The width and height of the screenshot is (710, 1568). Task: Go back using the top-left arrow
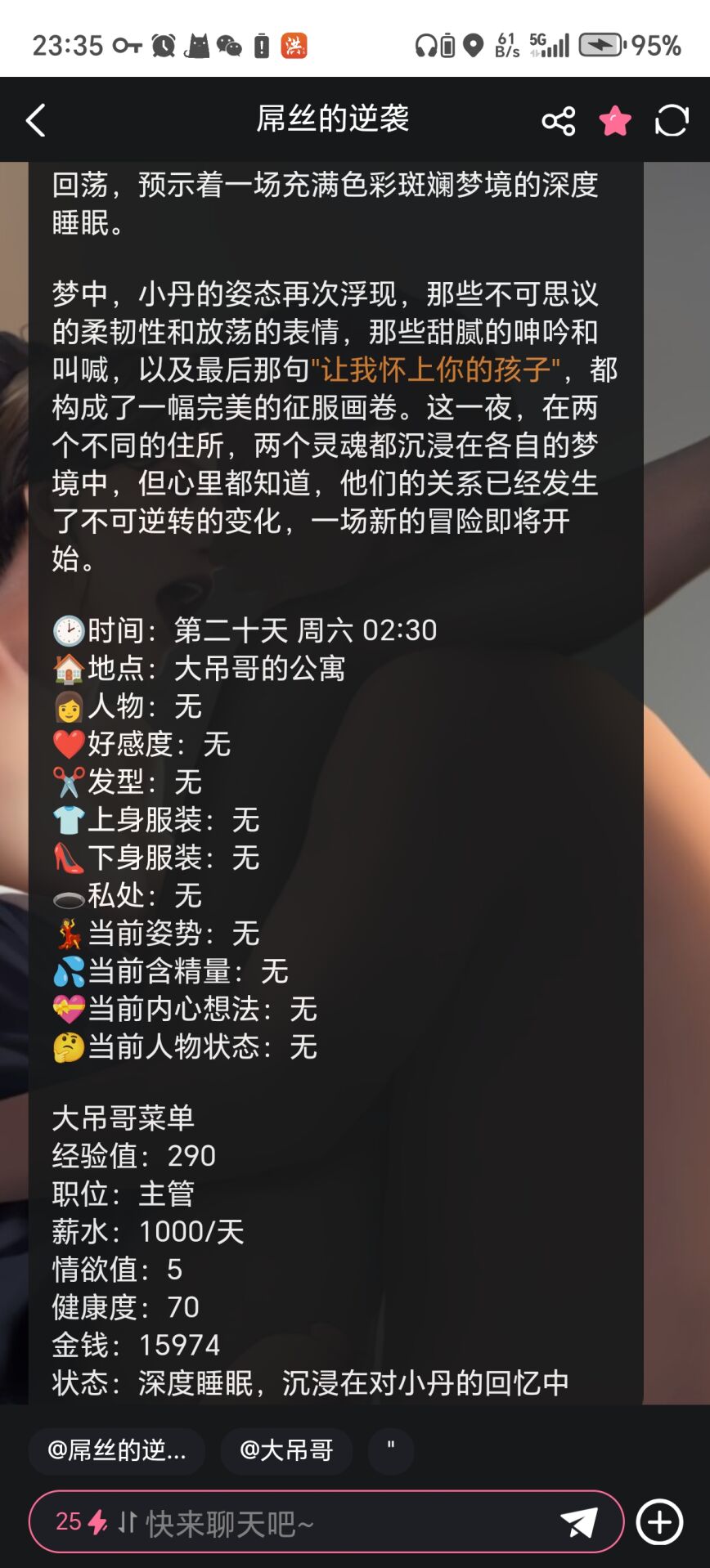(x=36, y=121)
